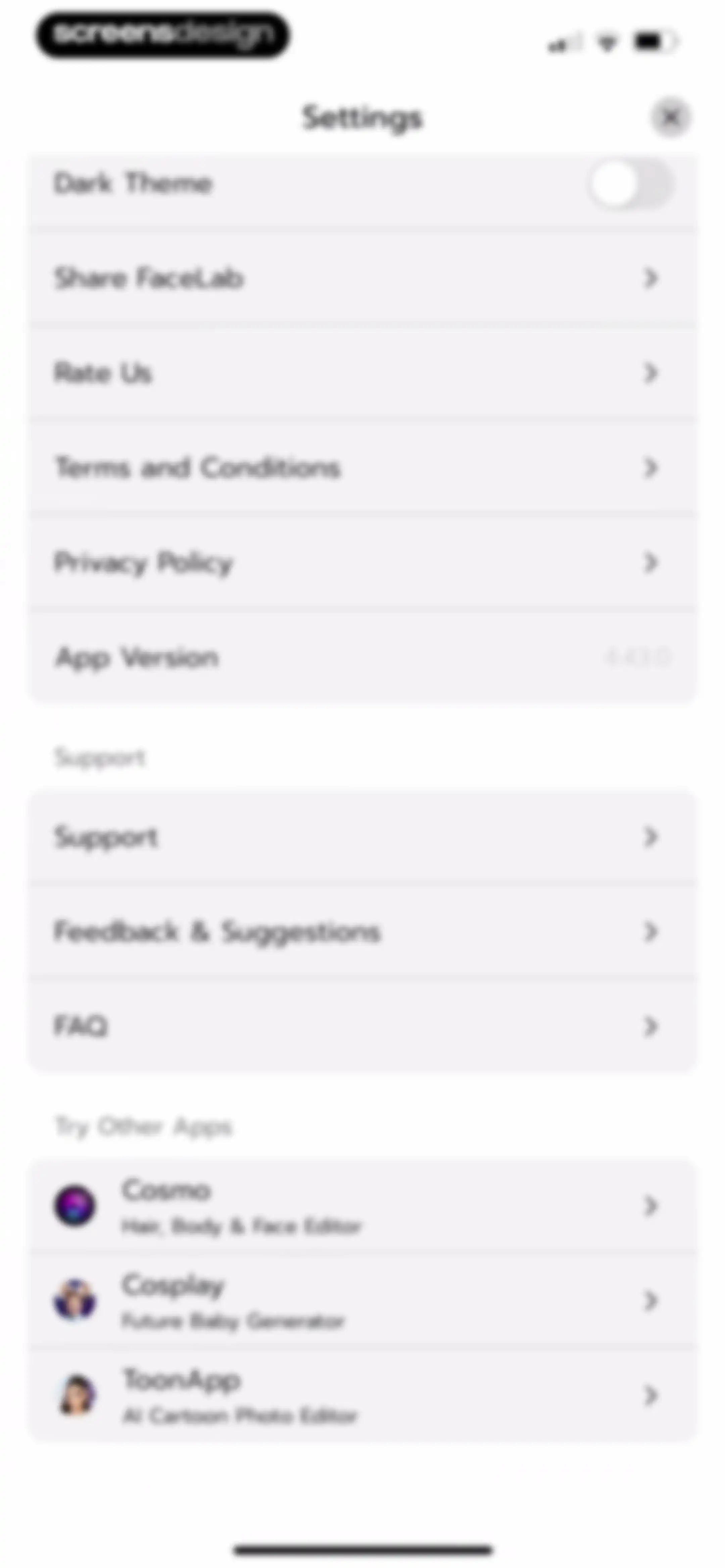This screenshot has width=725, height=1568.
Task: Open Feedback & Suggestions
Action: point(362,932)
